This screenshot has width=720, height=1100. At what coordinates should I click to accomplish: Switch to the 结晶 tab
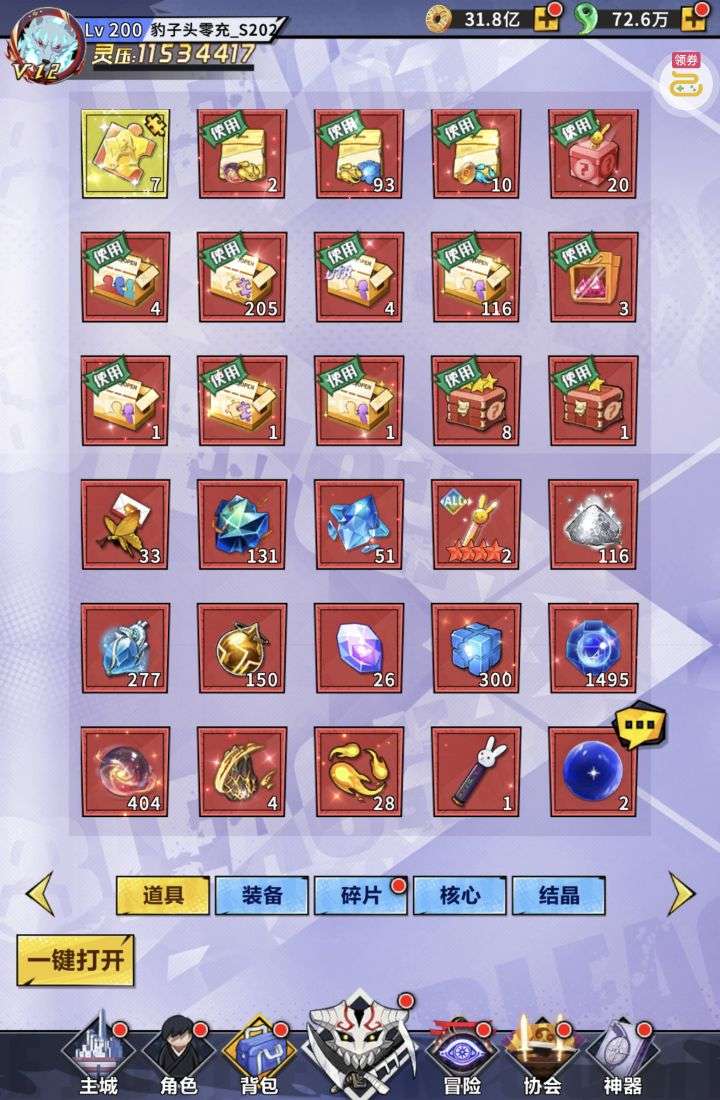(x=558, y=895)
